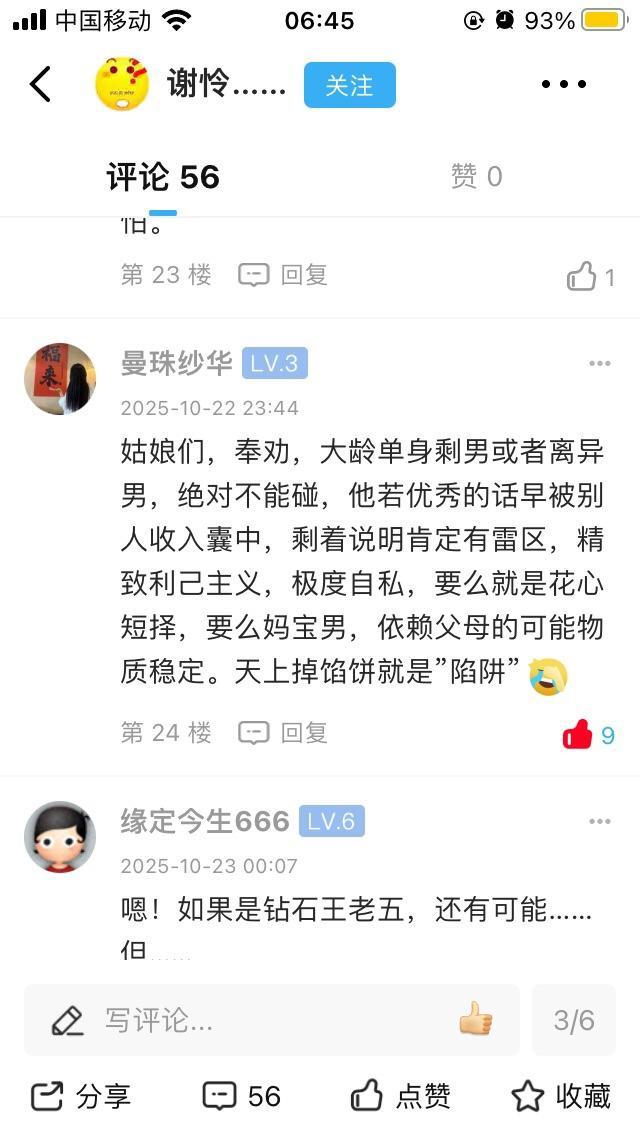Reply to the 第 24 楼 comment
The image size is (640, 1136).
pyautogui.click(x=284, y=733)
